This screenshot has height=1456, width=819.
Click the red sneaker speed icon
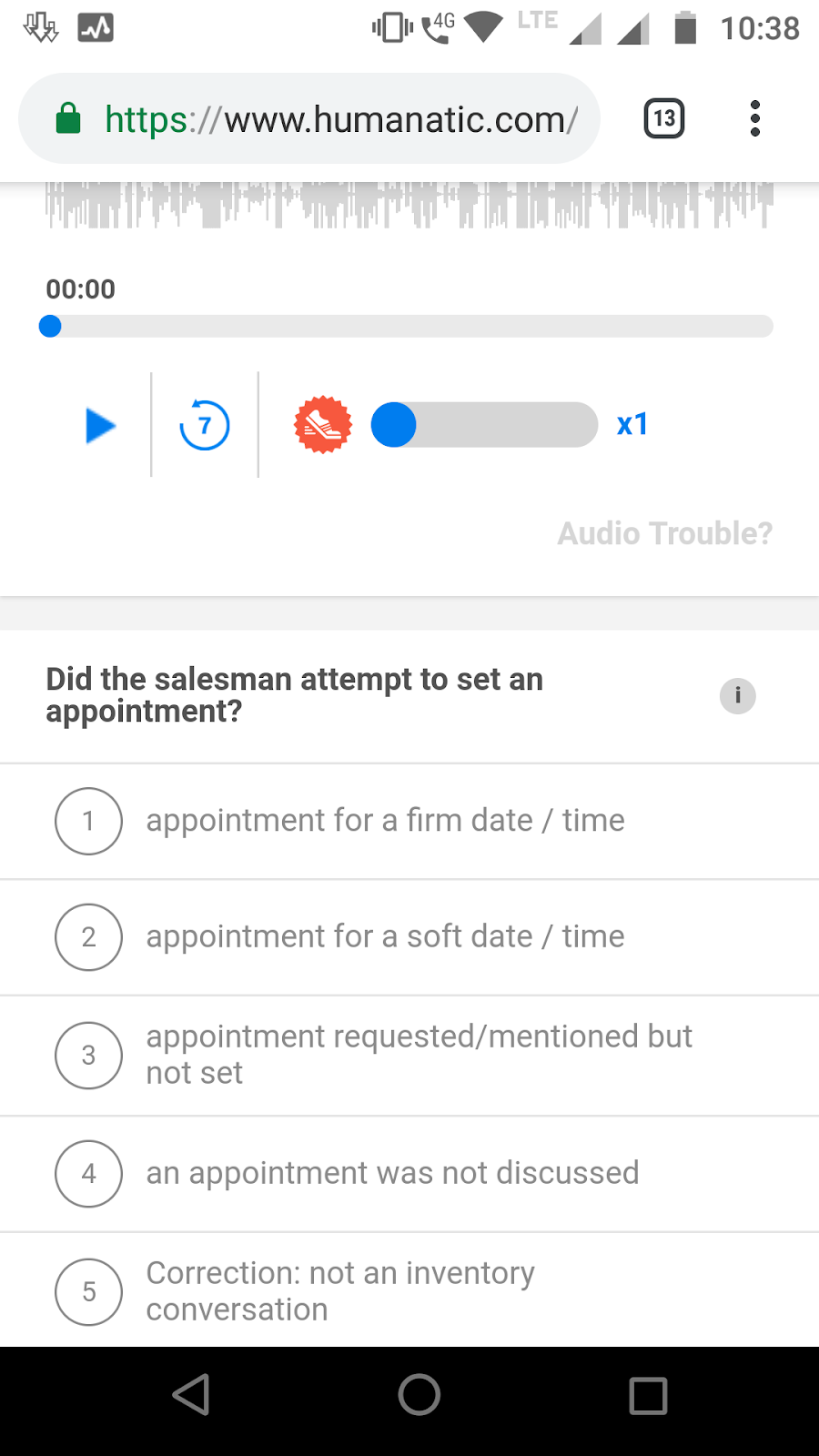pos(323,424)
